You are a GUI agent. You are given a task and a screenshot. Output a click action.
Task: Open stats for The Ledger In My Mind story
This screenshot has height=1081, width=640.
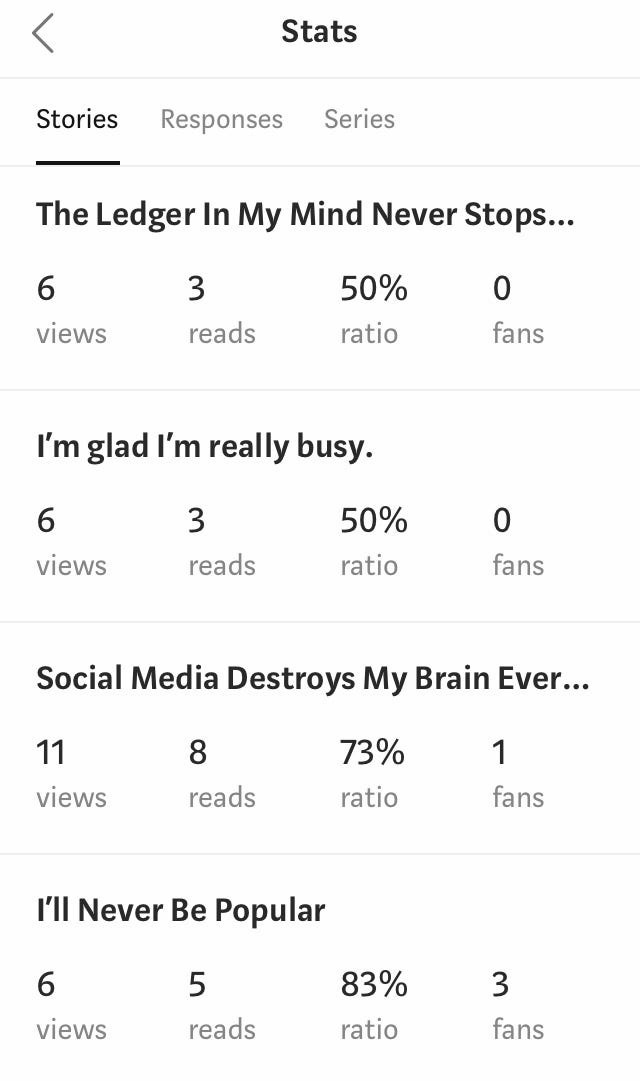(320, 279)
